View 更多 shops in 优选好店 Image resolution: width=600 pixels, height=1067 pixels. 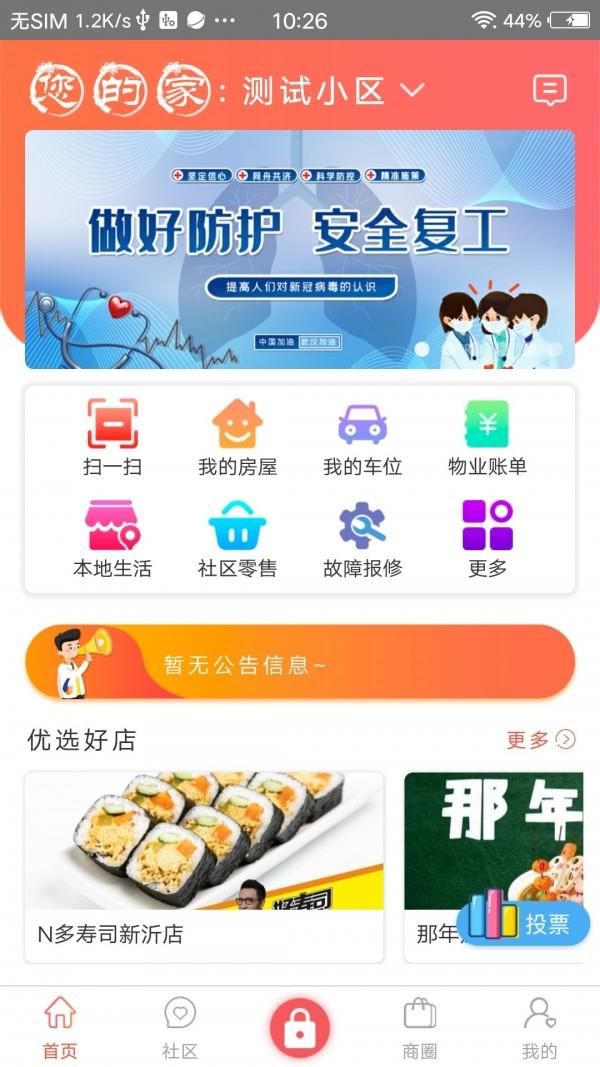tap(540, 740)
